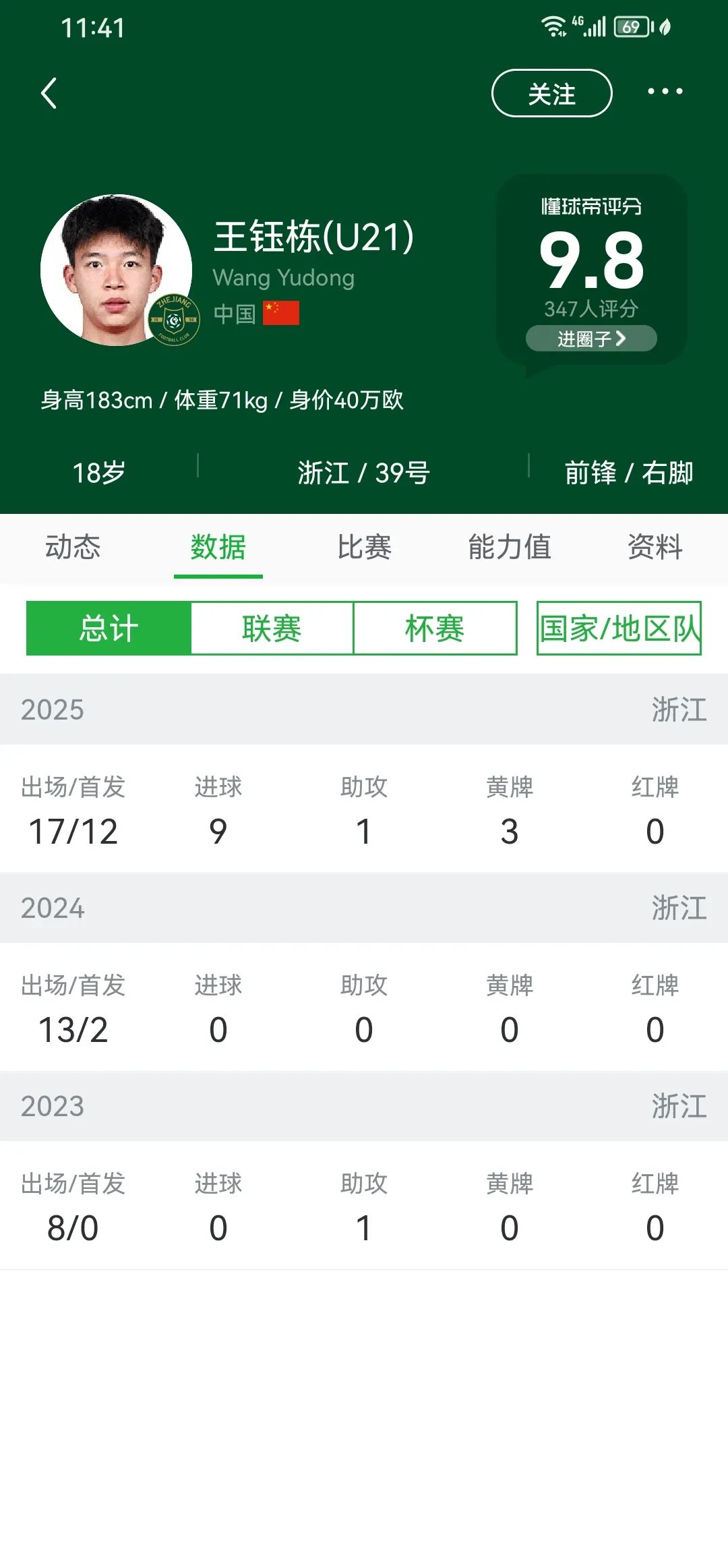Open the 能力值 tab

[x=510, y=547]
